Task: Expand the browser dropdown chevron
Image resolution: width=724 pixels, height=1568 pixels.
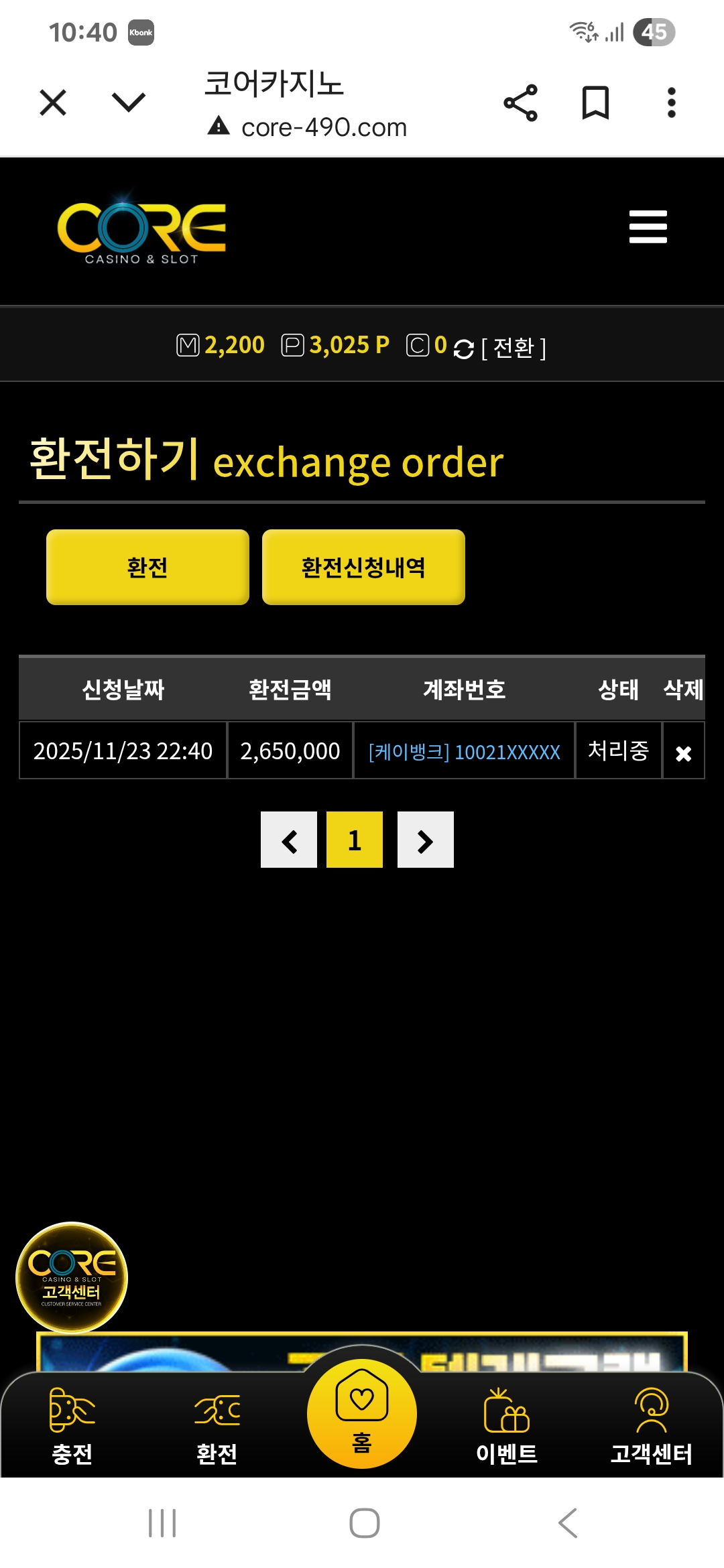Action: (128, 103)
